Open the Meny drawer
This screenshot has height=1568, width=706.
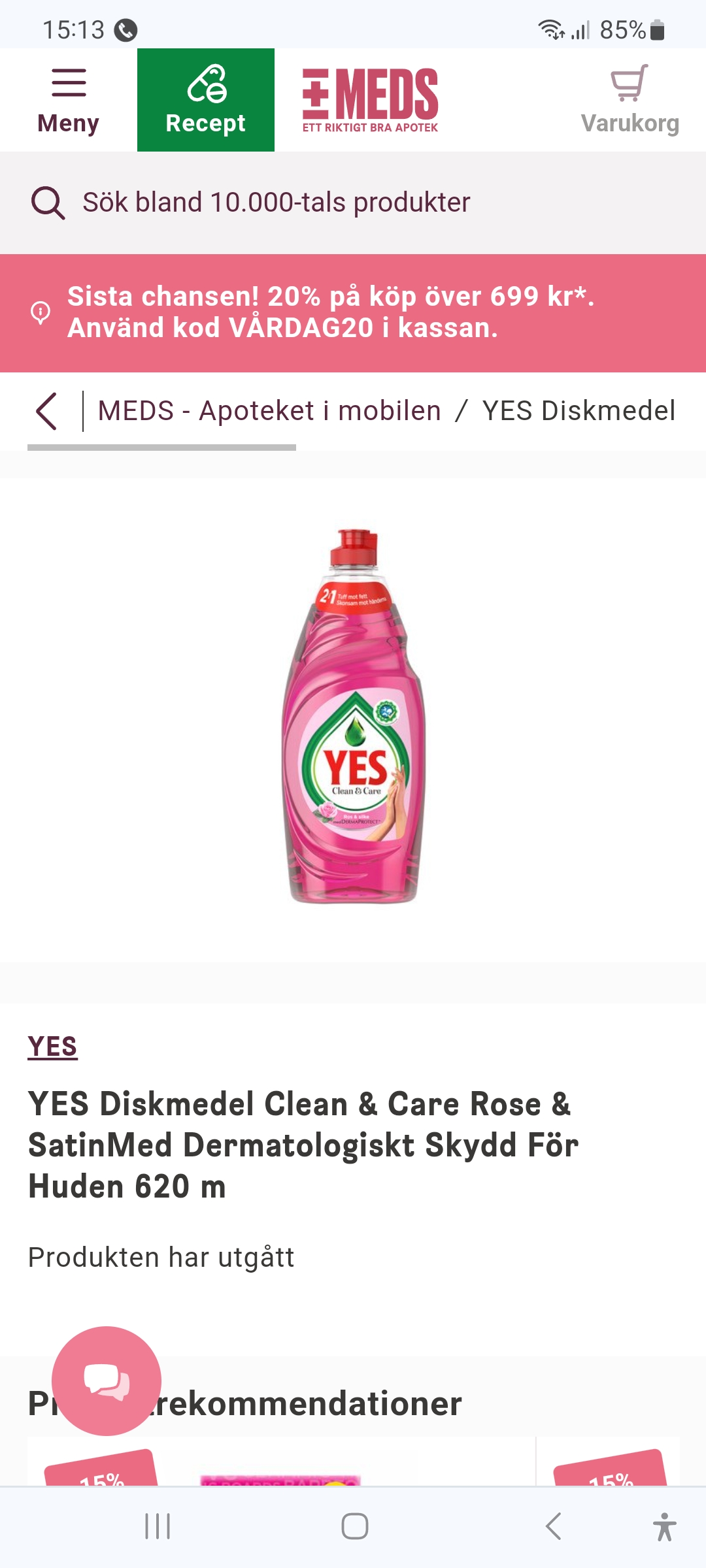point(69,100)
